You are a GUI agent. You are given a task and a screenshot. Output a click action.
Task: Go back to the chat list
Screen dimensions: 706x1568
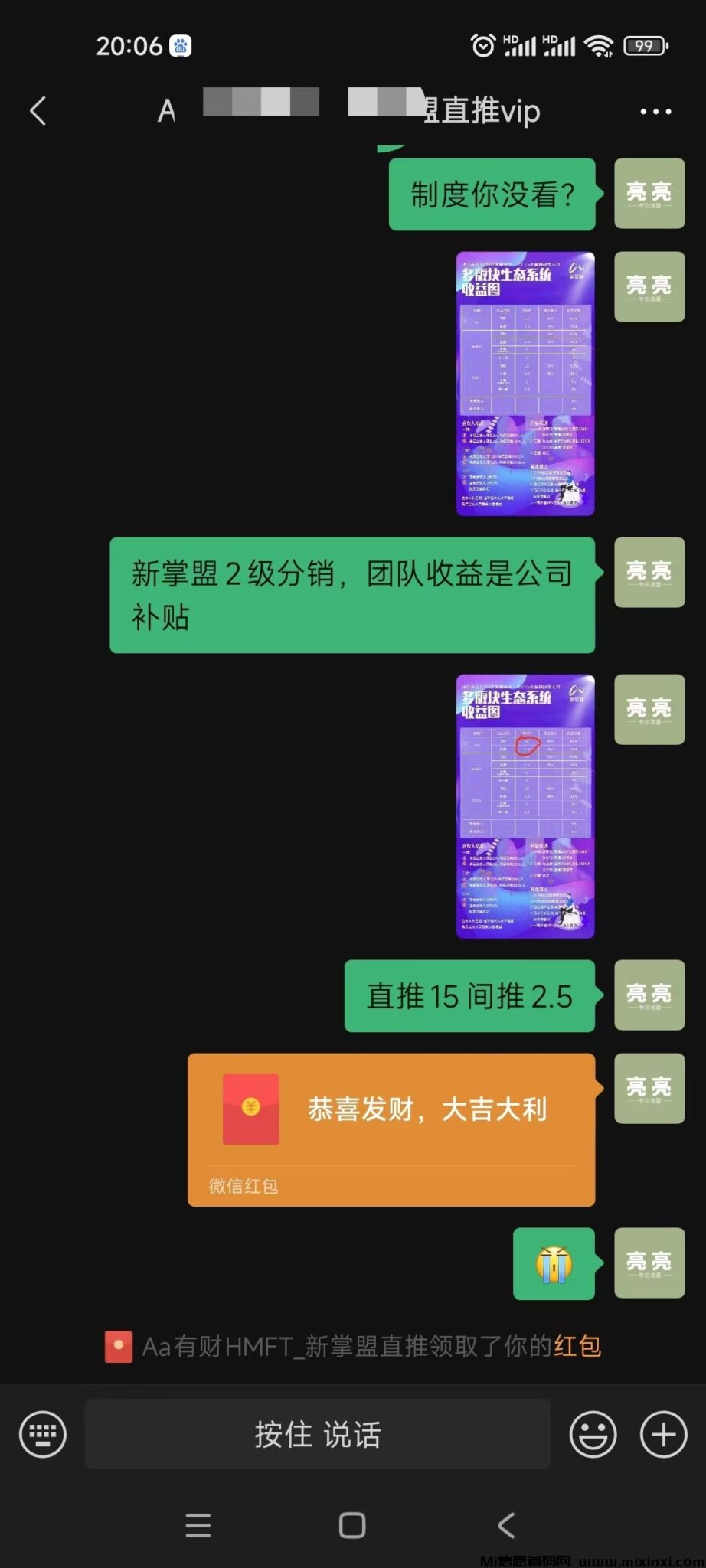[x=38, y=111]
